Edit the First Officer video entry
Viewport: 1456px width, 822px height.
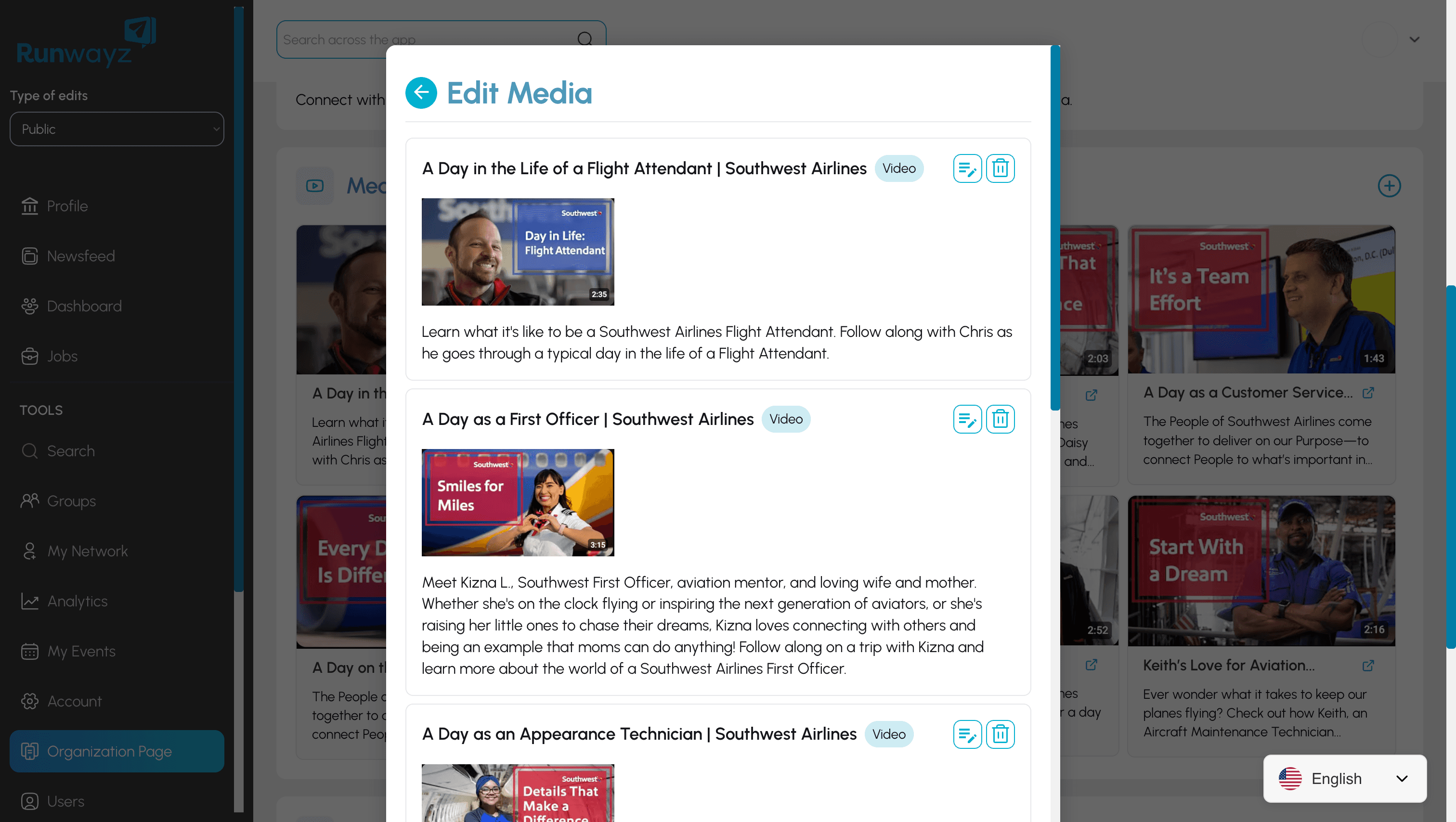pyautogui.click(x=966, y=419)
